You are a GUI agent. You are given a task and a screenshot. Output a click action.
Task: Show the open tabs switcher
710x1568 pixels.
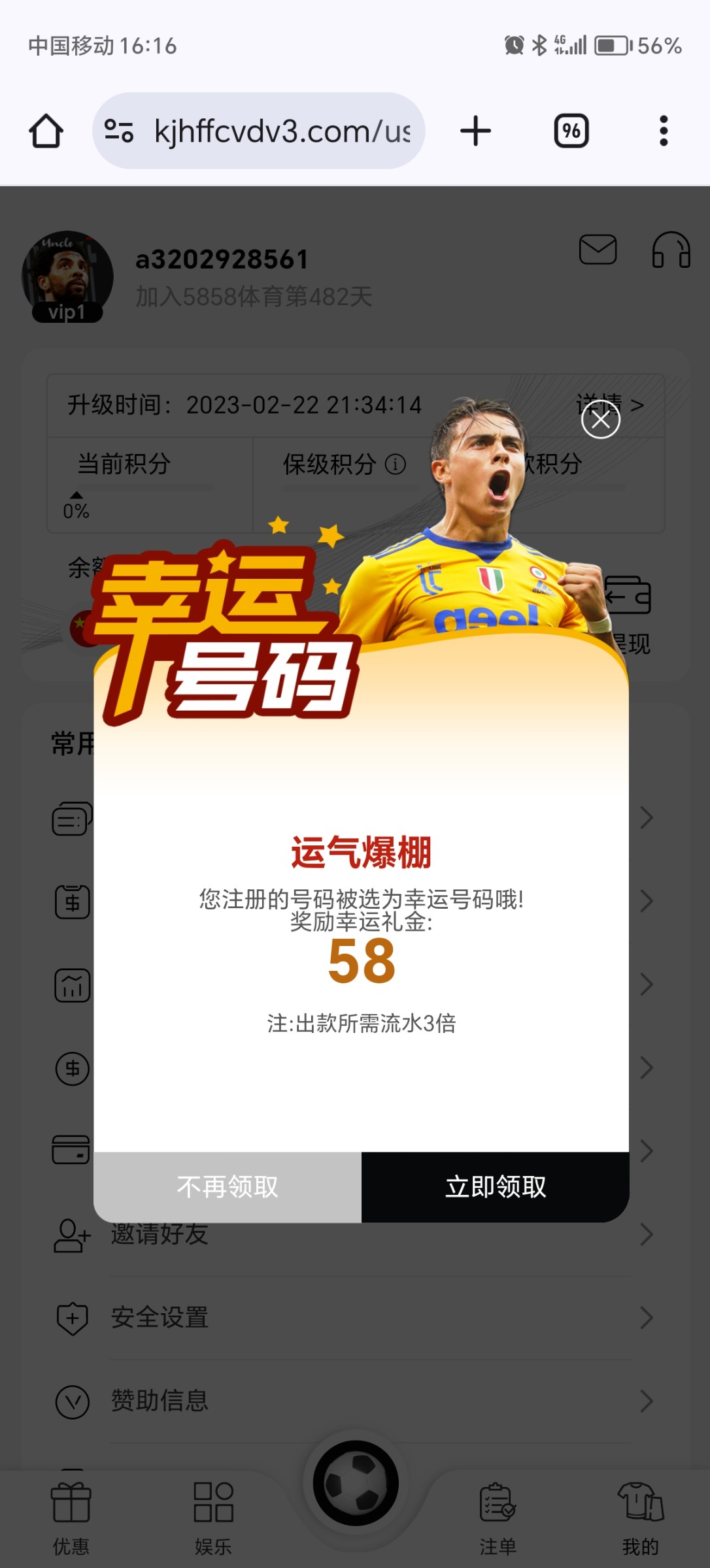[x=571, y=131]
